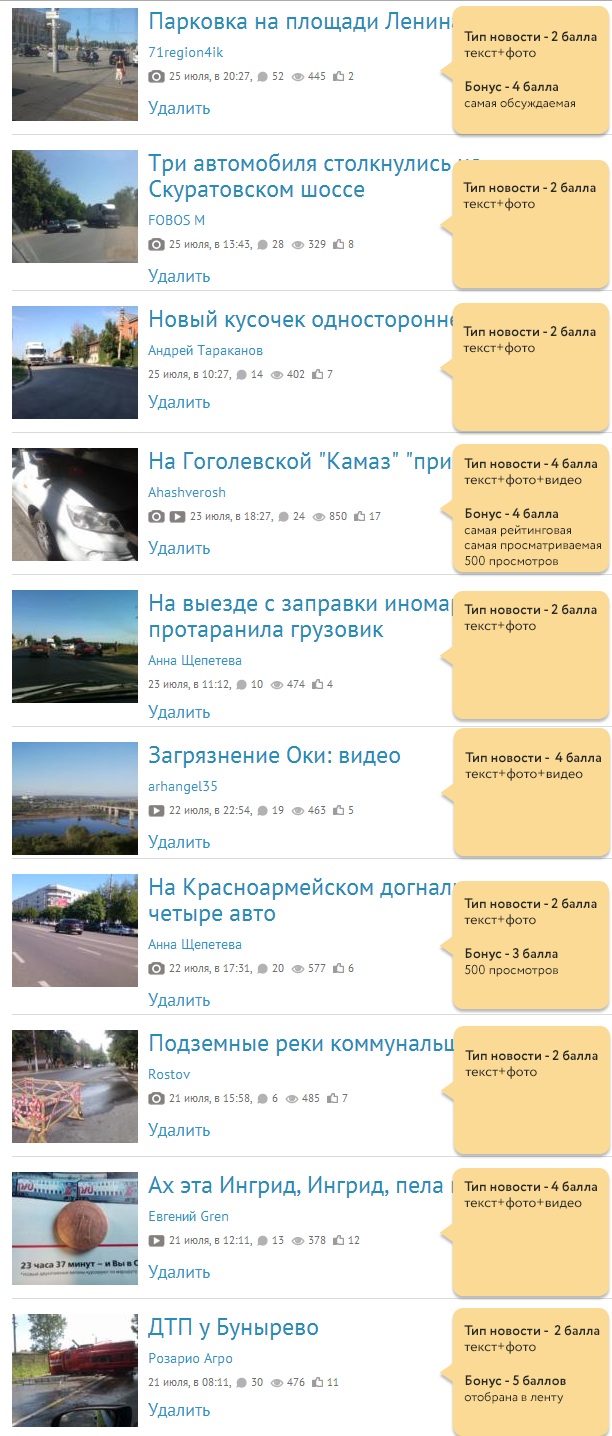The width and height of the screenshot is (612, 1436).
Task: View the thumbnail of Андрей Тараканов's post
Action: (75, 362)
